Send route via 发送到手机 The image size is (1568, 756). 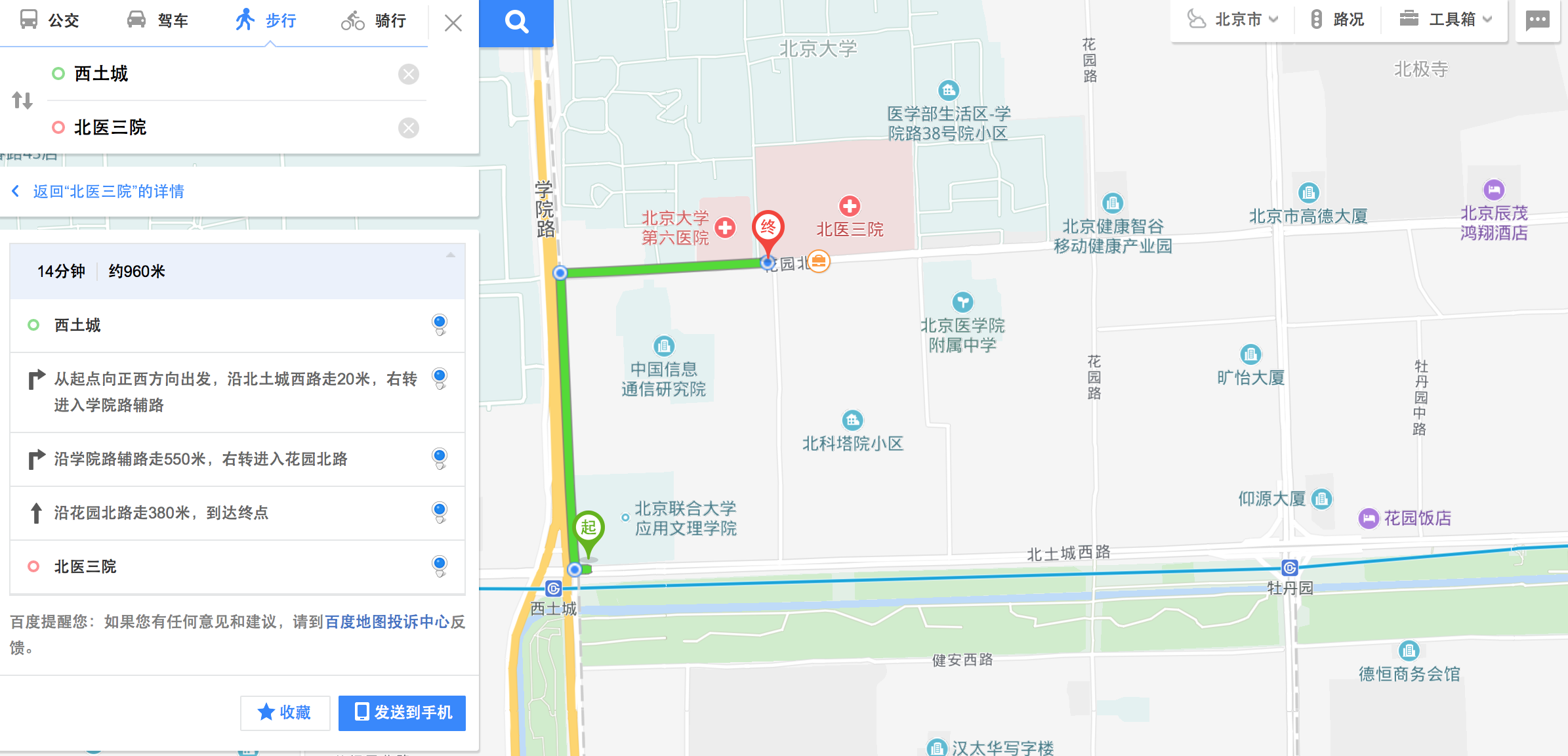(x=402, y=713)
